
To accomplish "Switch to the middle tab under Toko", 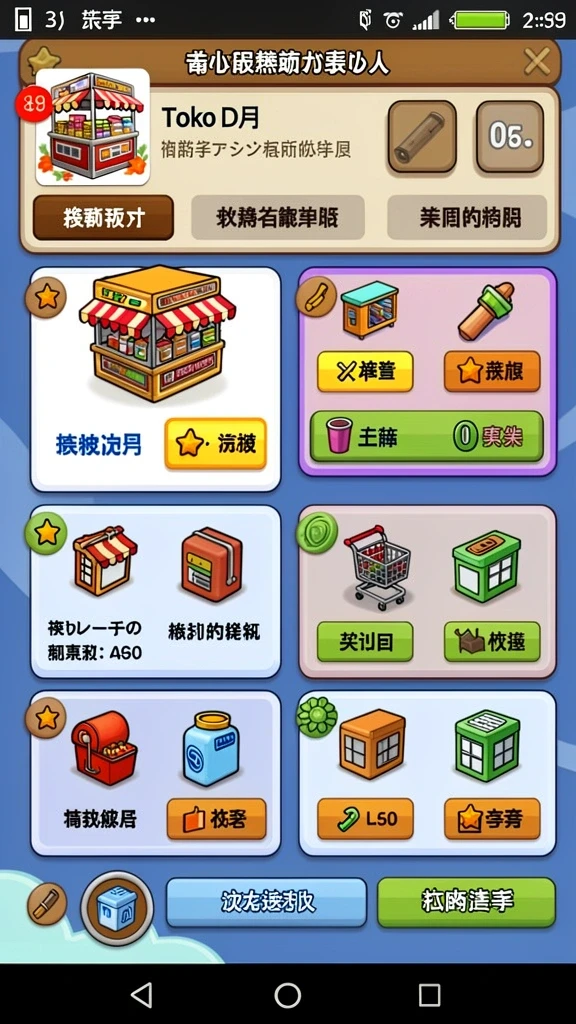I will [x=278, y=218].
